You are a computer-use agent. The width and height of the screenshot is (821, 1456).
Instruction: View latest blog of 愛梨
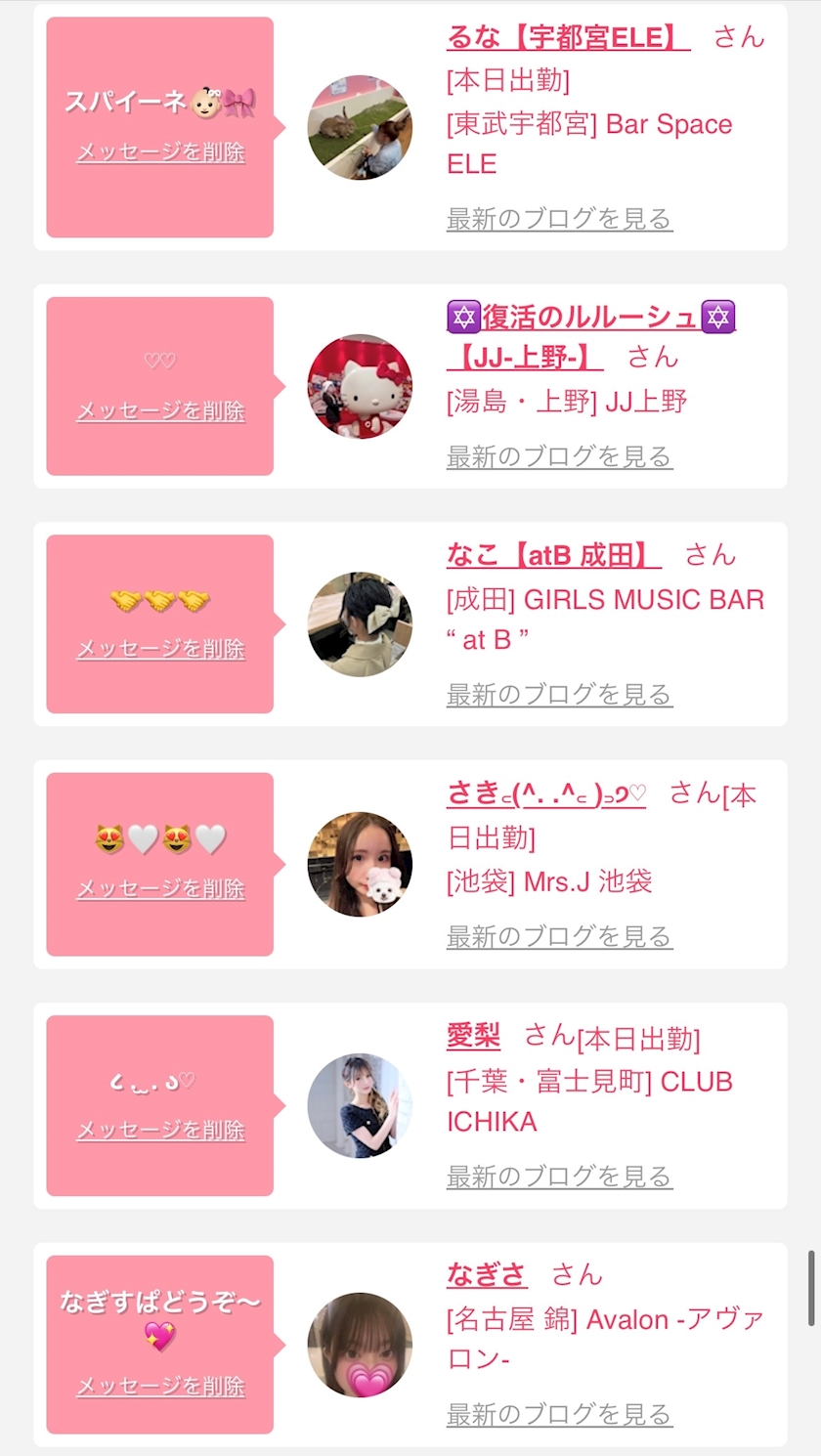click(559, 1177)
